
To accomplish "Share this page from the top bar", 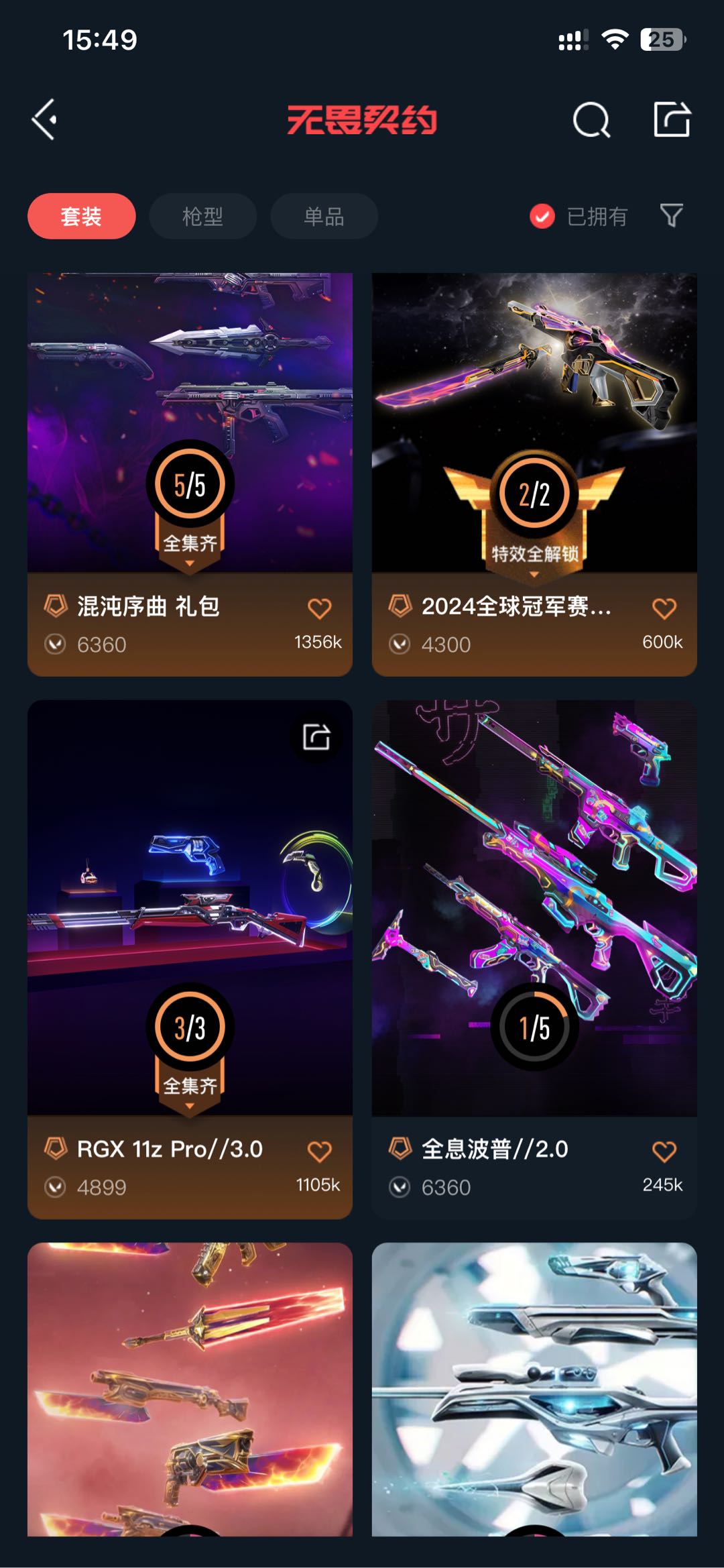I will (x=672, y=120).
